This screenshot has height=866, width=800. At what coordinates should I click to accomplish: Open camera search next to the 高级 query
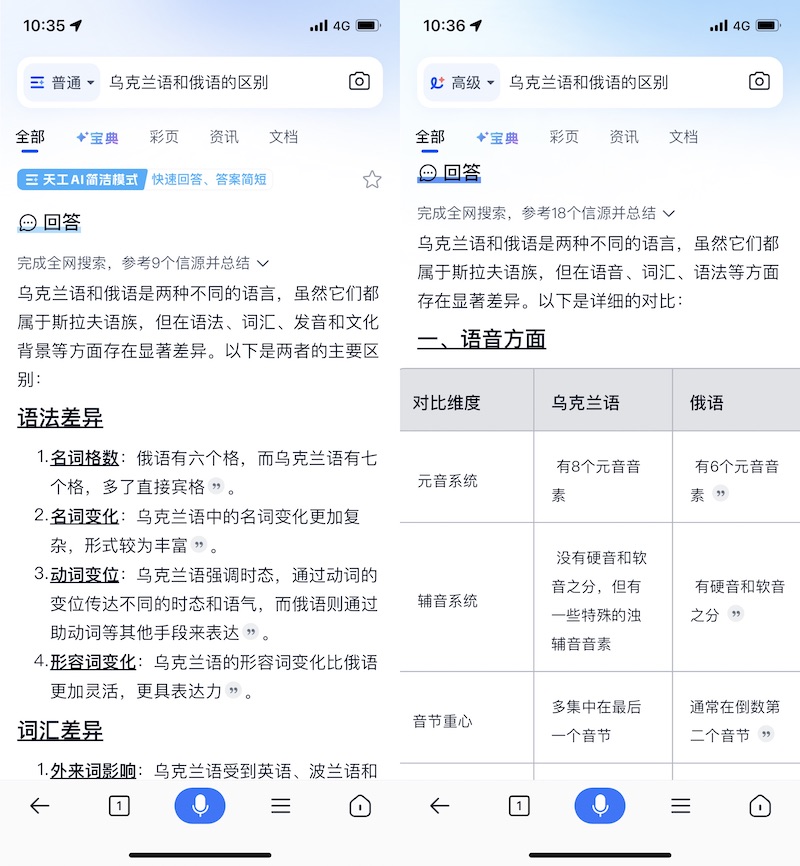[759, 82]
